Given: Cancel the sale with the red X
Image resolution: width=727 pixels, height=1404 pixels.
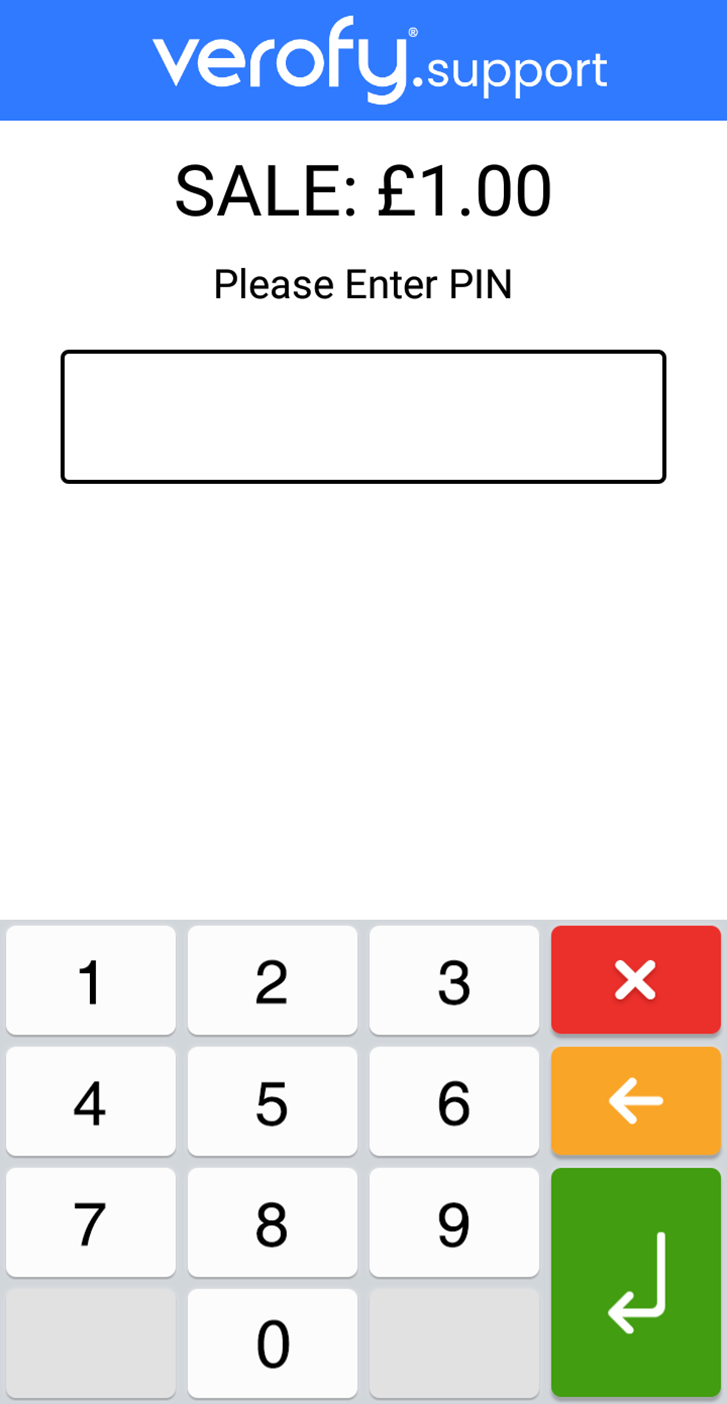Looking at the screenshot, I should [x=635, y=980].
